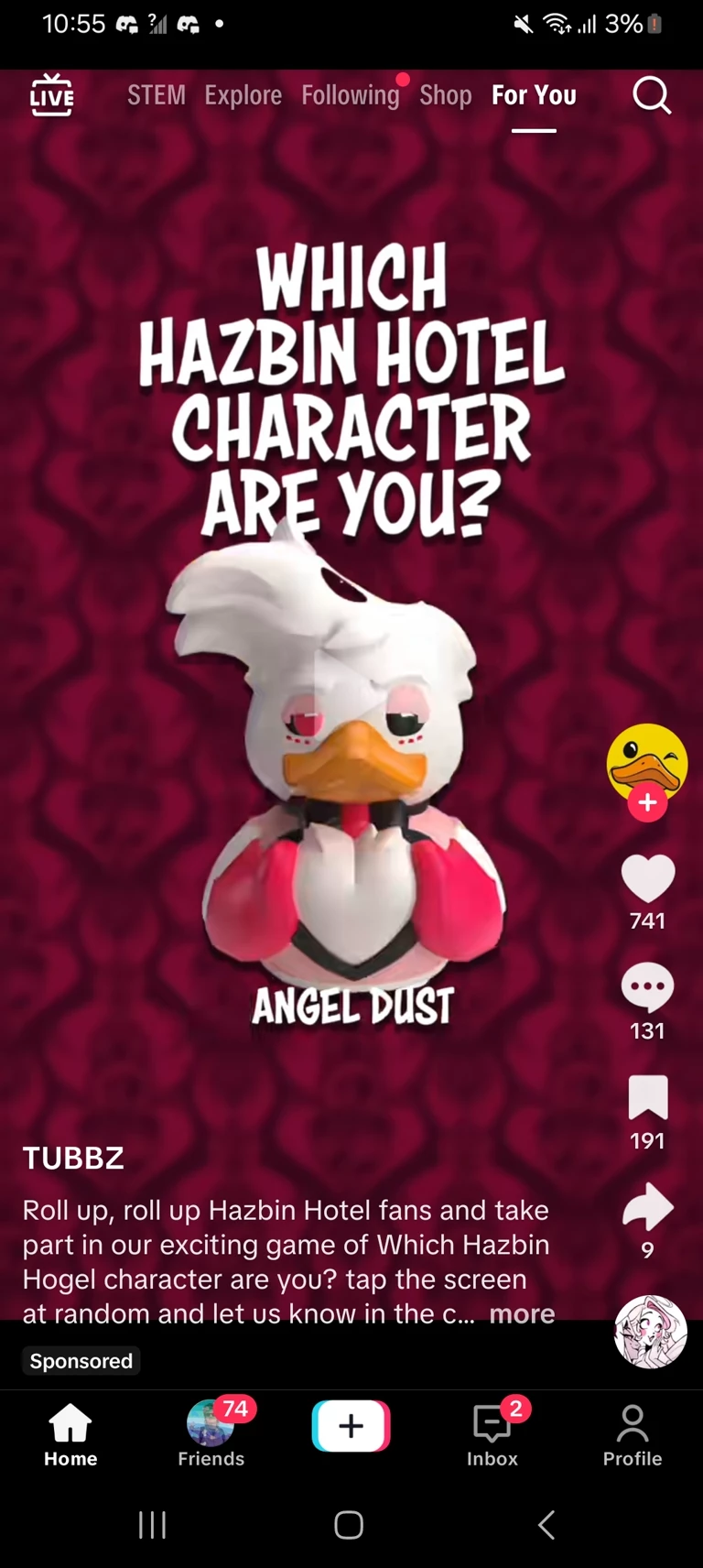Expand the caption with more
The height and width of the screenshot is (1568, 703).
[522, 1314]
